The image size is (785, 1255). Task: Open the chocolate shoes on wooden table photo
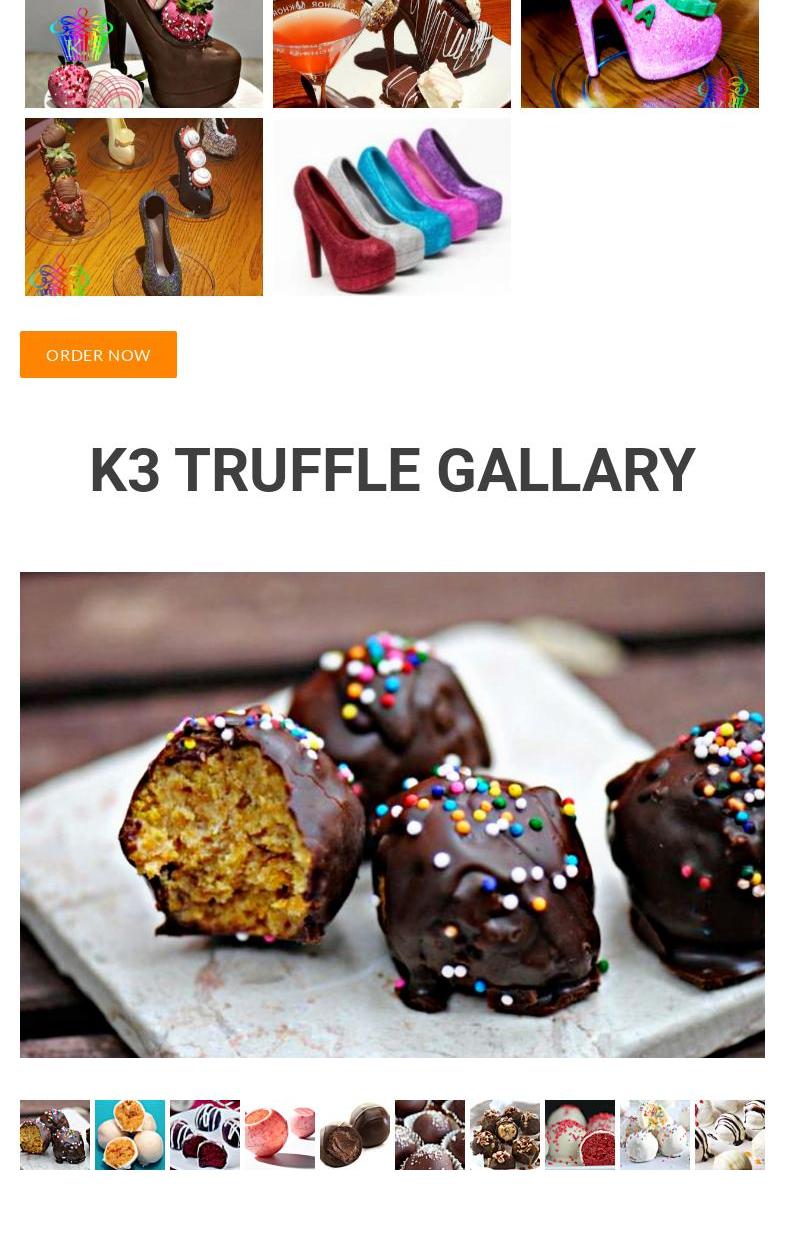(144, 207)
